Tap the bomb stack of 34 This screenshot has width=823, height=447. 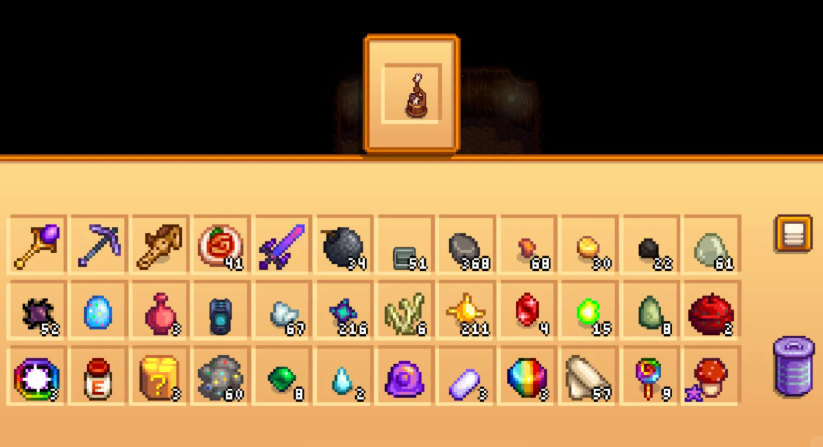click(x=345, y=245)
